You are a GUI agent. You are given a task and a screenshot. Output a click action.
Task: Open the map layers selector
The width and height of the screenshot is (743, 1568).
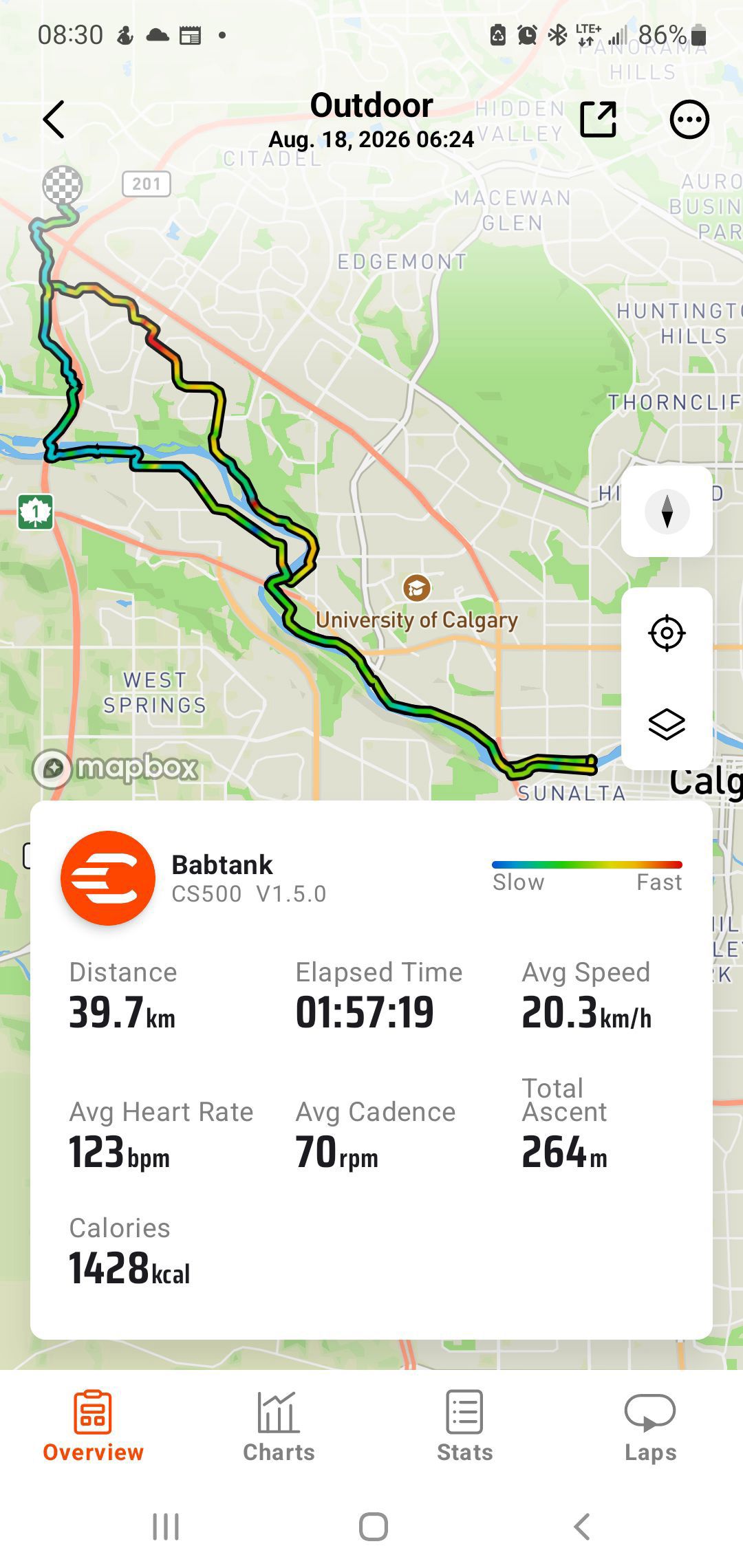click(x=667, y=724)
